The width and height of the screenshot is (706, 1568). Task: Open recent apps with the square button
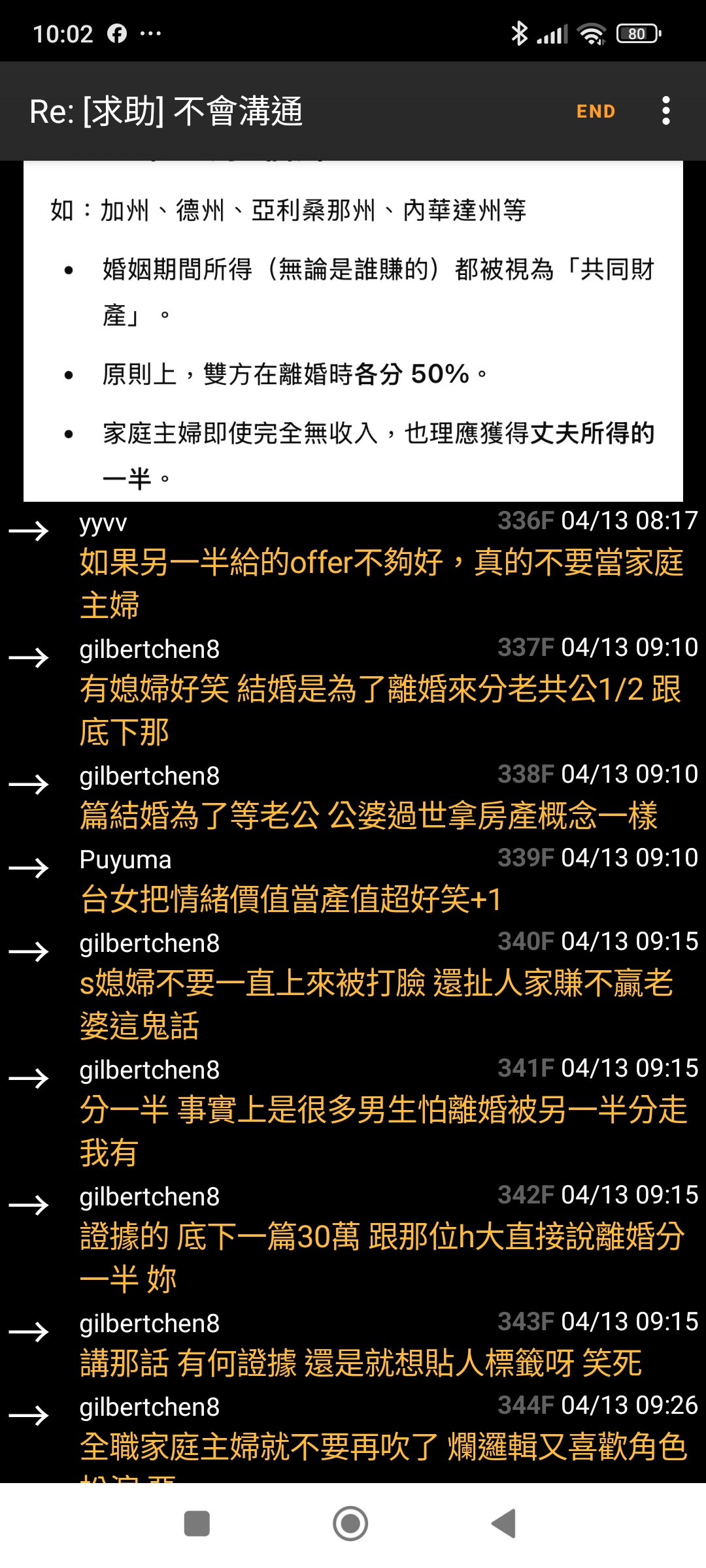click(197, 1524)
